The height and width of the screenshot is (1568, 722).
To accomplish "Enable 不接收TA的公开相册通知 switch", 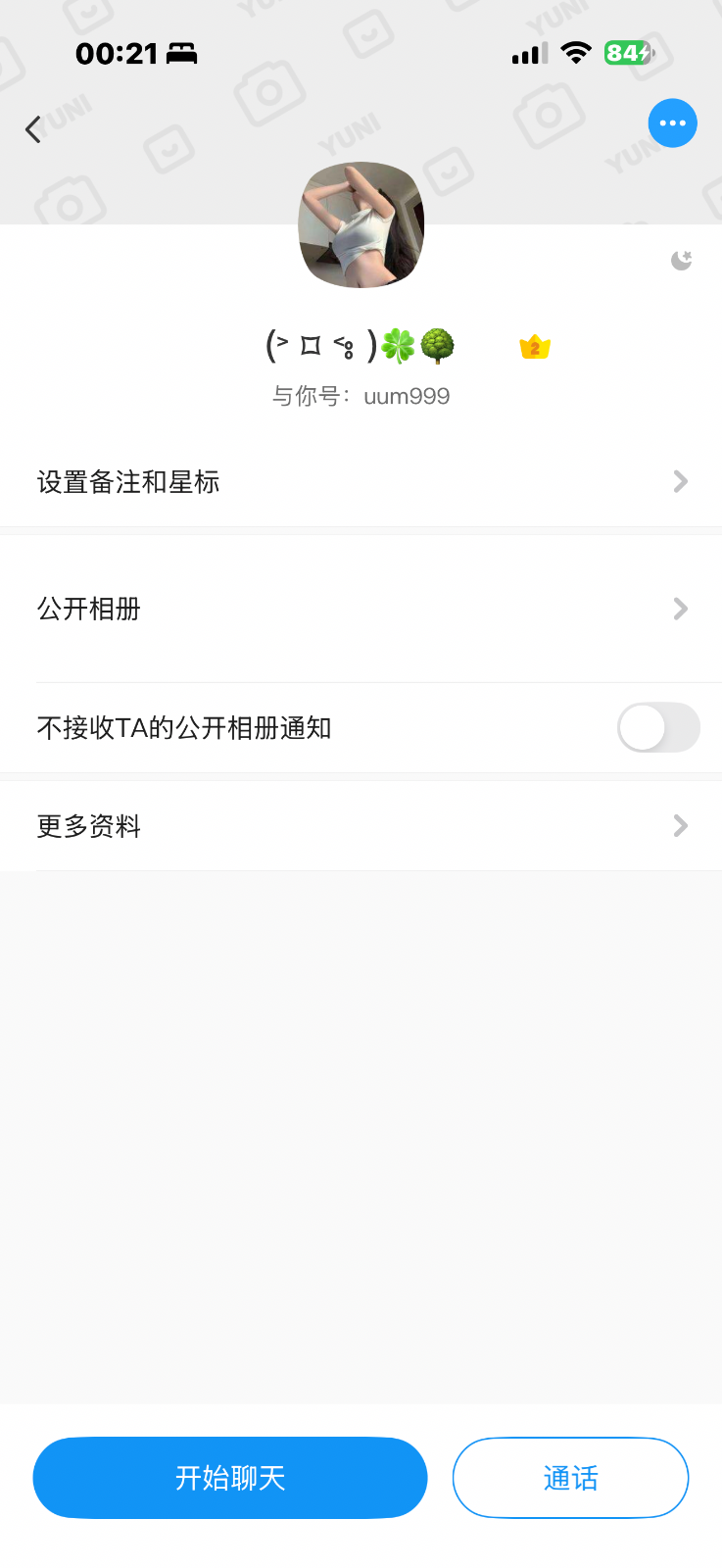I will [657, 727].
